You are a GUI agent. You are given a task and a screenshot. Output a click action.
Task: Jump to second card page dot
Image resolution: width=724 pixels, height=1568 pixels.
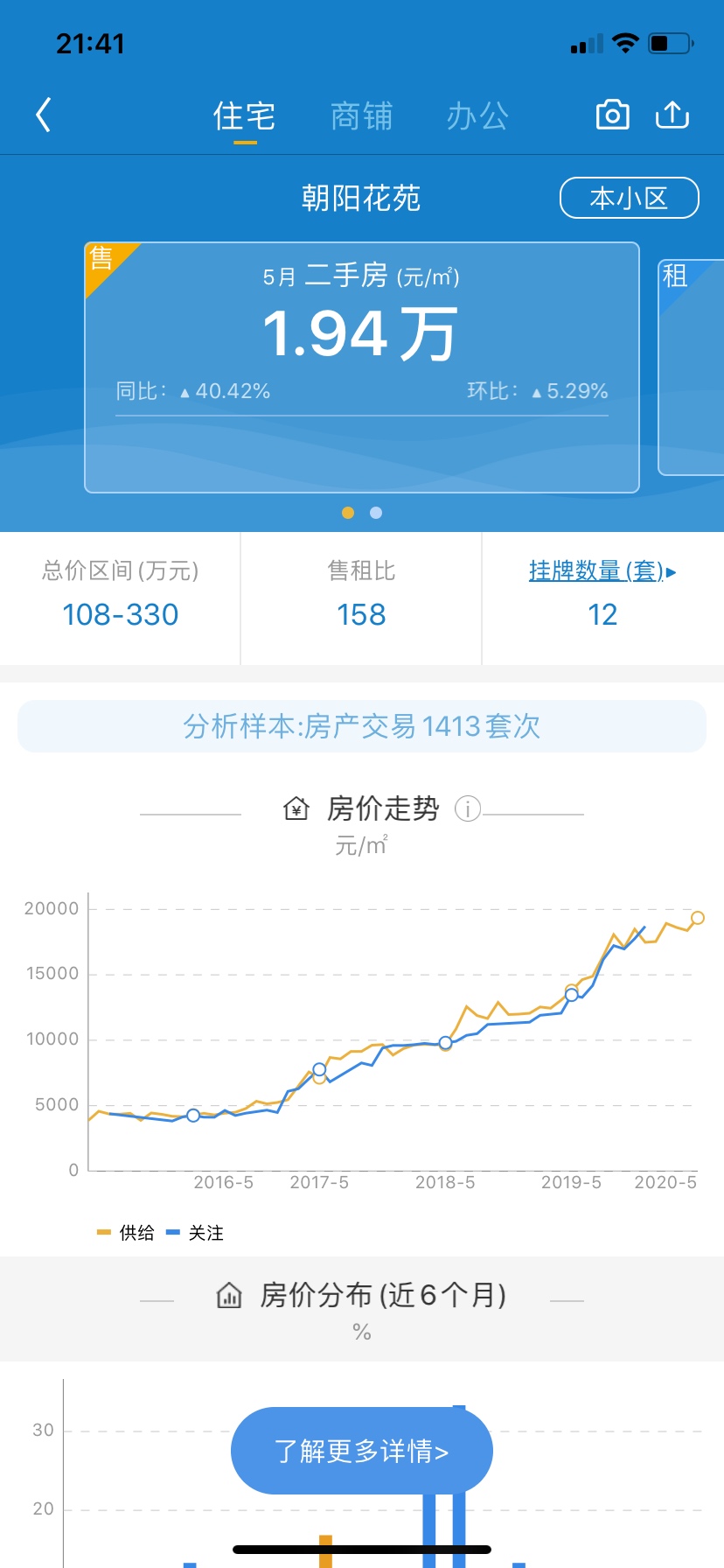click(376, 513)
